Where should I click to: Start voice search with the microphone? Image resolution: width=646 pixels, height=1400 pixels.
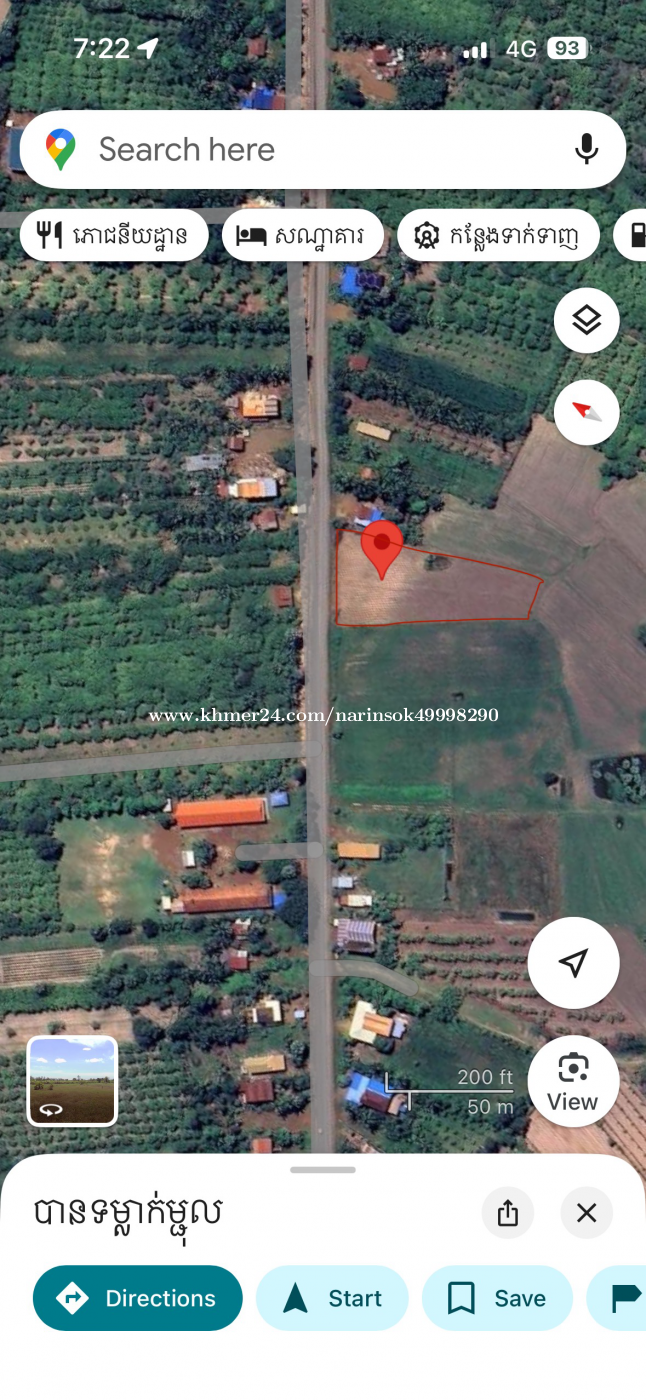tap(586, 150)
